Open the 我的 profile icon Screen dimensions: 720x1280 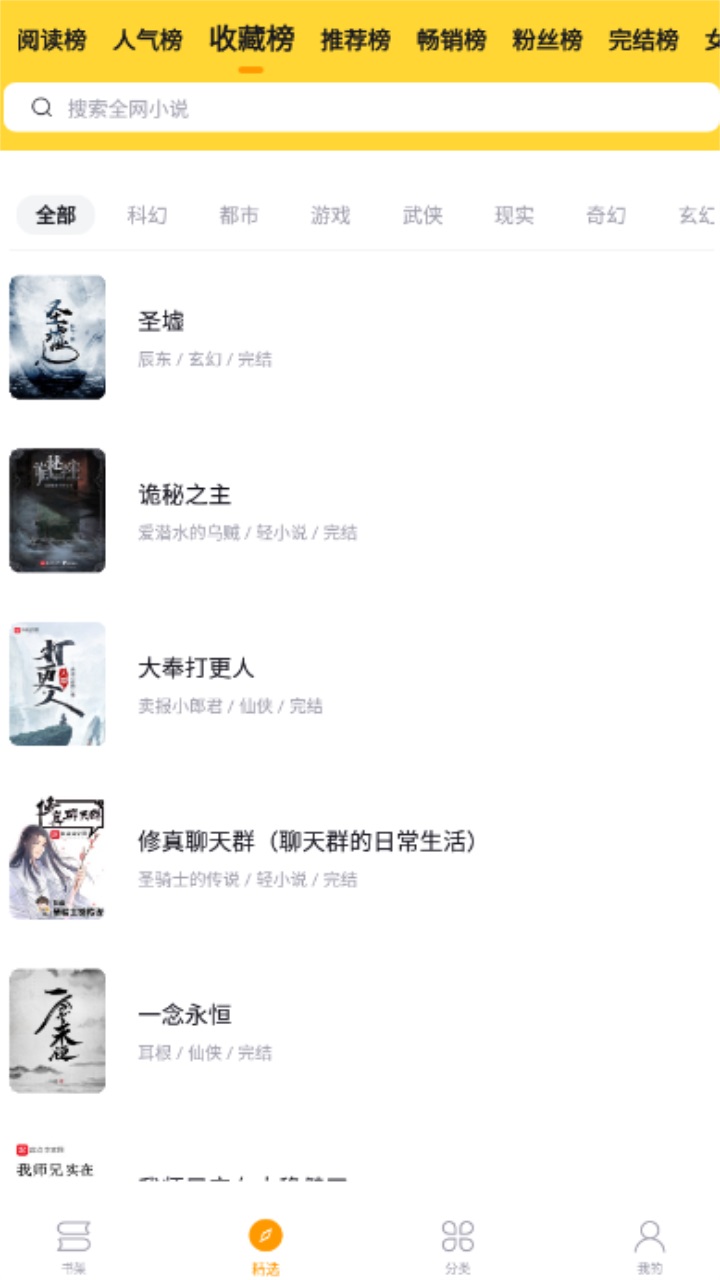[x=648, y=1240]
